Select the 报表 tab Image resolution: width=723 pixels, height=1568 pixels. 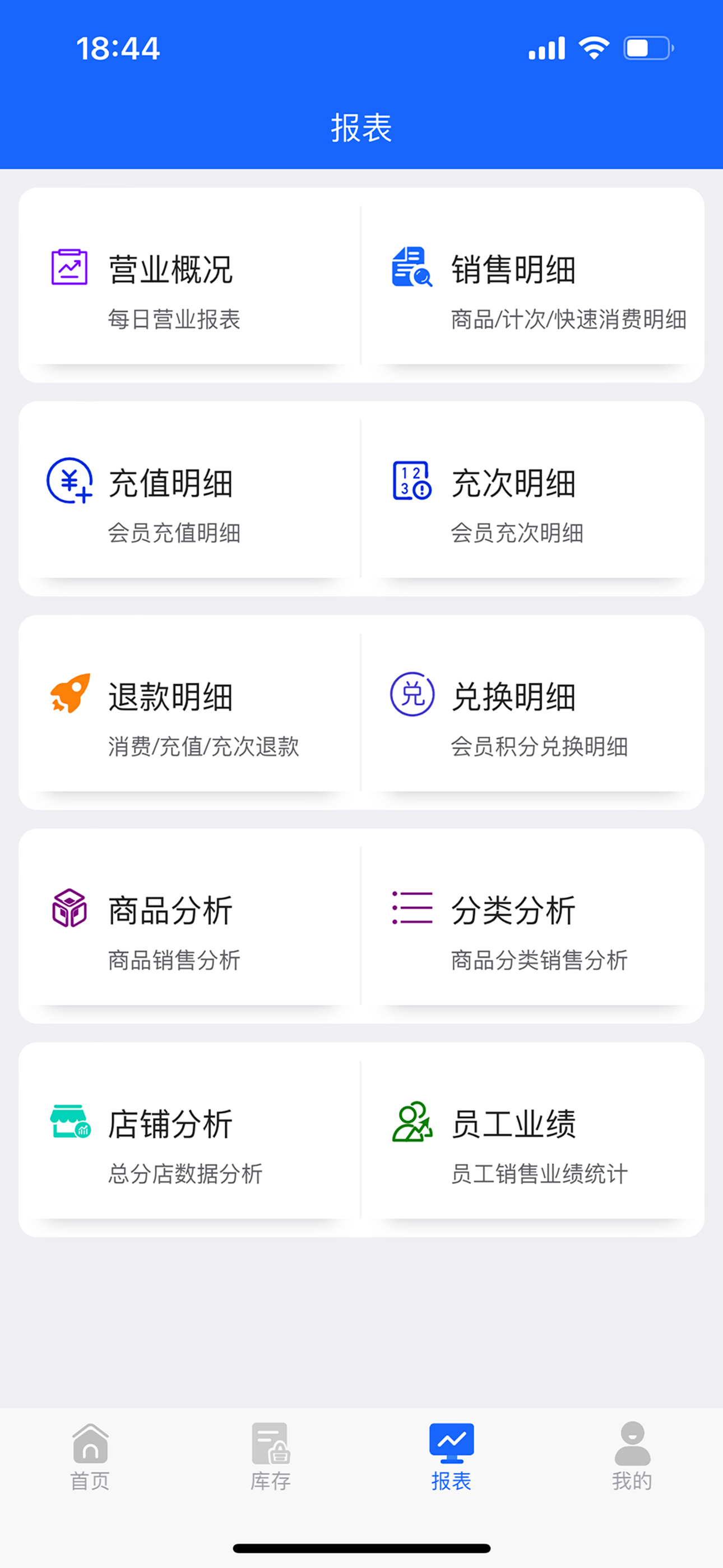(452, 1456)
